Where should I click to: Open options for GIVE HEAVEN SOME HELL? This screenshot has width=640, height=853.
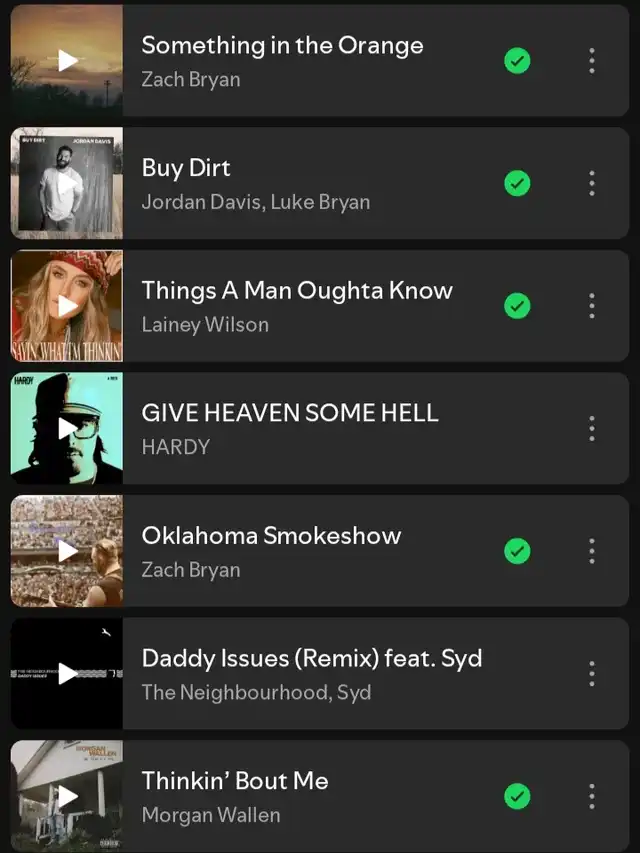pyautogui.click(x=592, y=428)
